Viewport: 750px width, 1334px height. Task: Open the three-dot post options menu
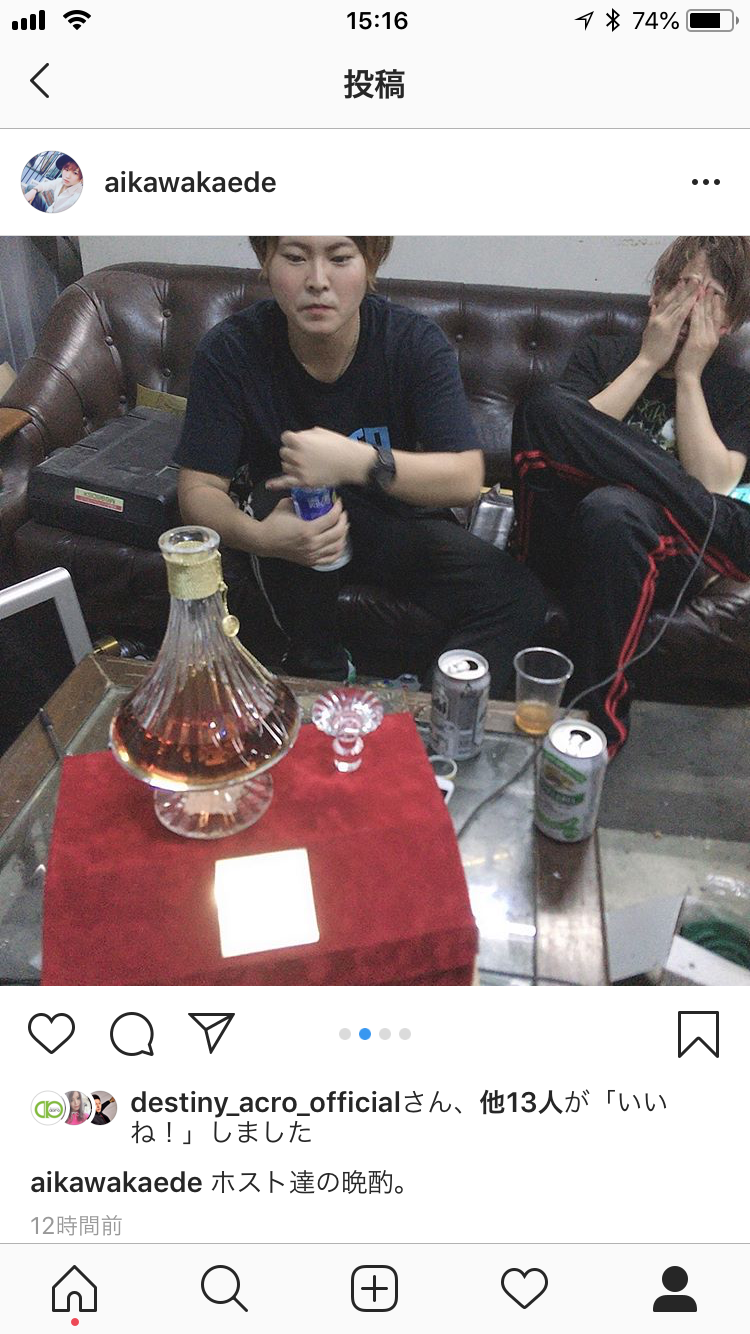click(706, 182)
